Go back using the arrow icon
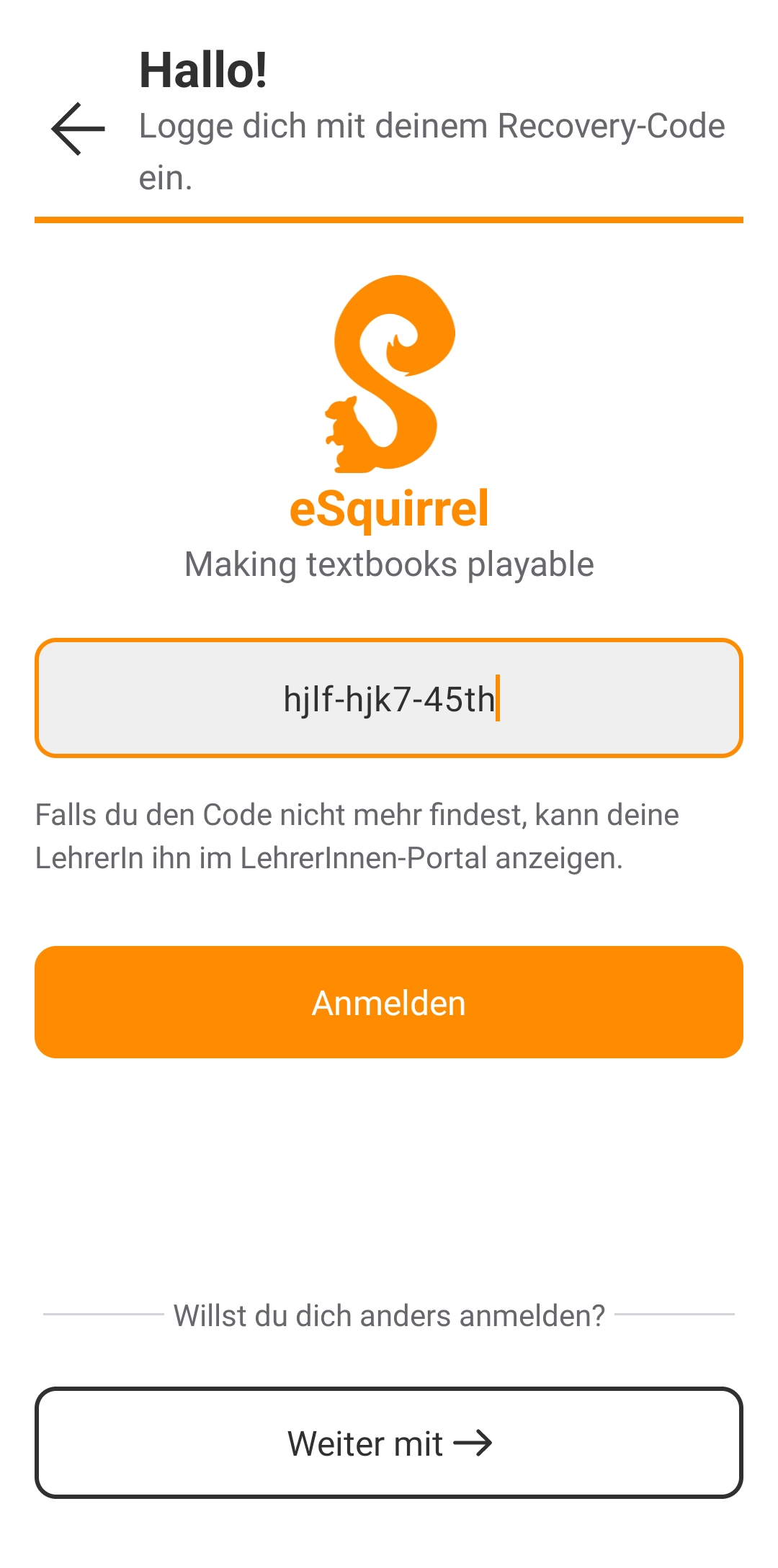 (78, 129)
